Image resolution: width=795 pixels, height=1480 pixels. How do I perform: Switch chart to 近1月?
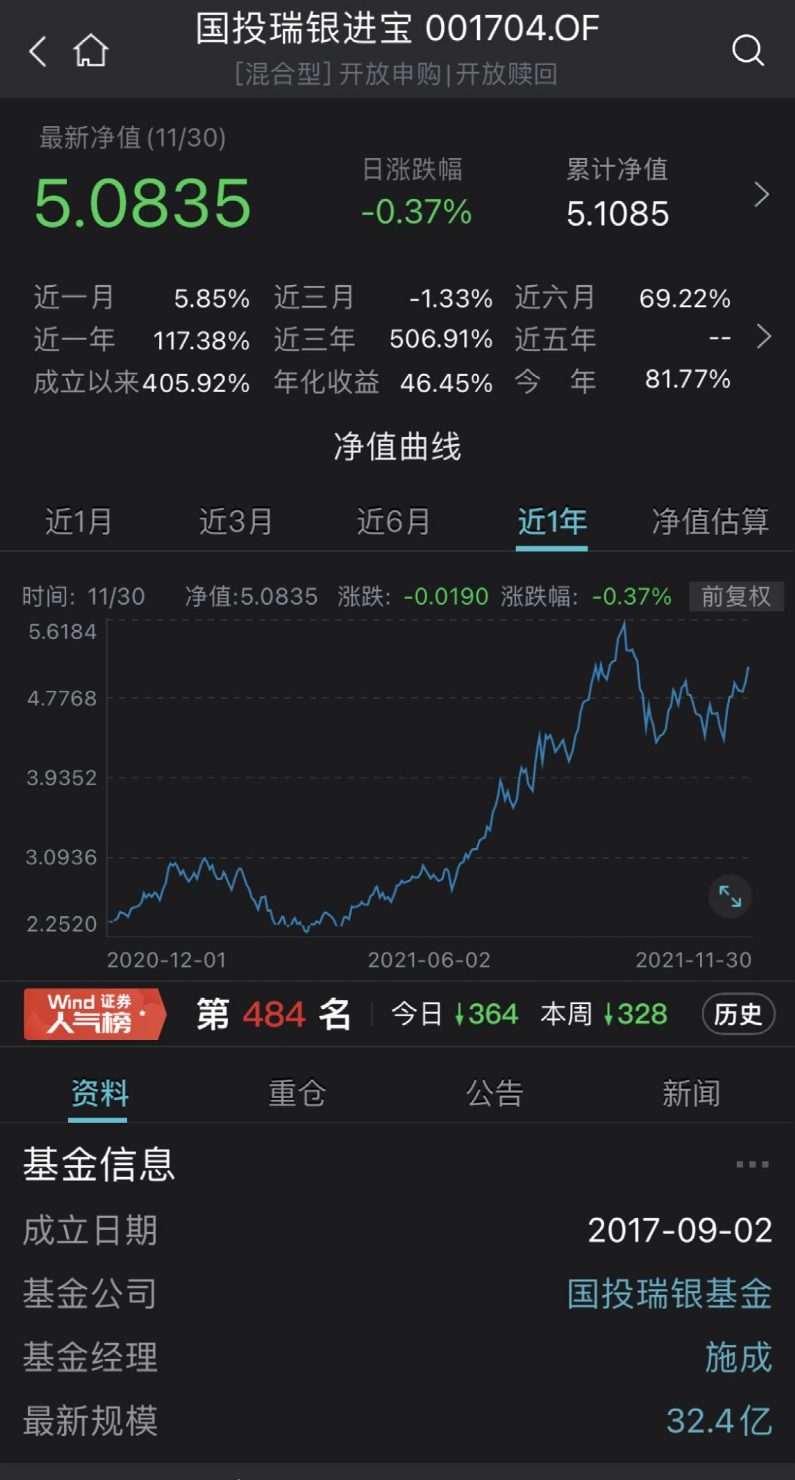pos(79,521)
